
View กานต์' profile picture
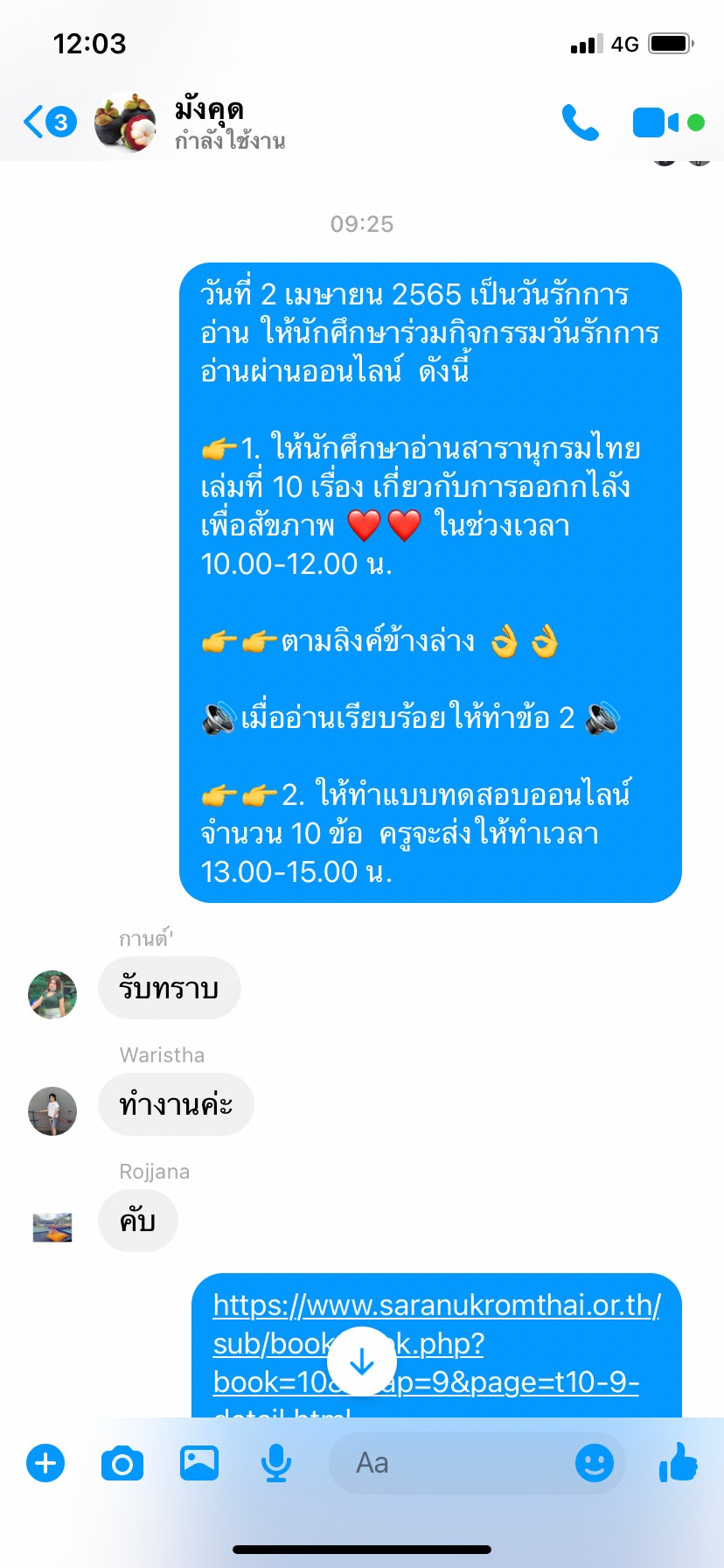tap(52, 995)
